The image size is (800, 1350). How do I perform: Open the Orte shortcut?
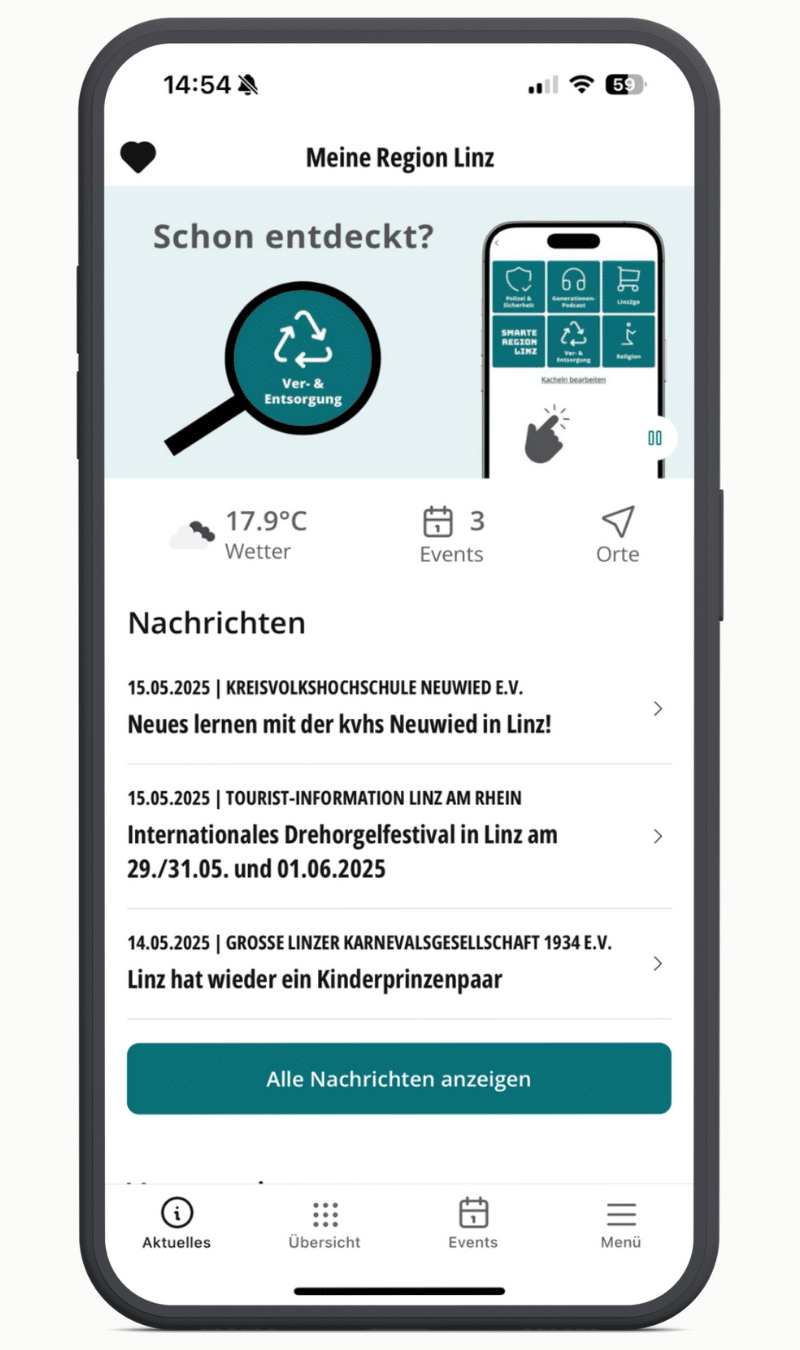click(x=617, y=536)
